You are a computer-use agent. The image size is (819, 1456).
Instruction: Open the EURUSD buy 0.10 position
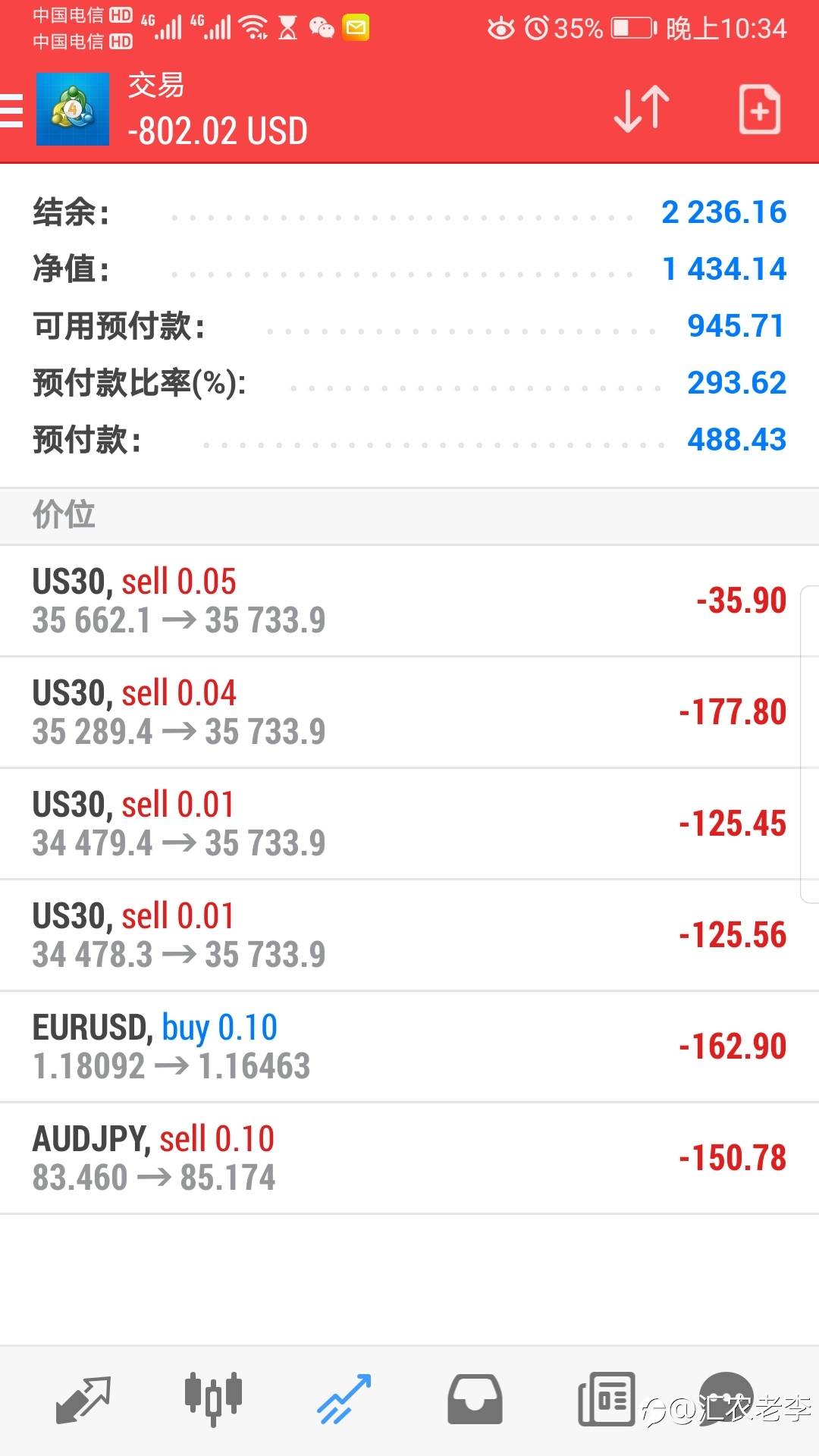(x=409, y=1046)
